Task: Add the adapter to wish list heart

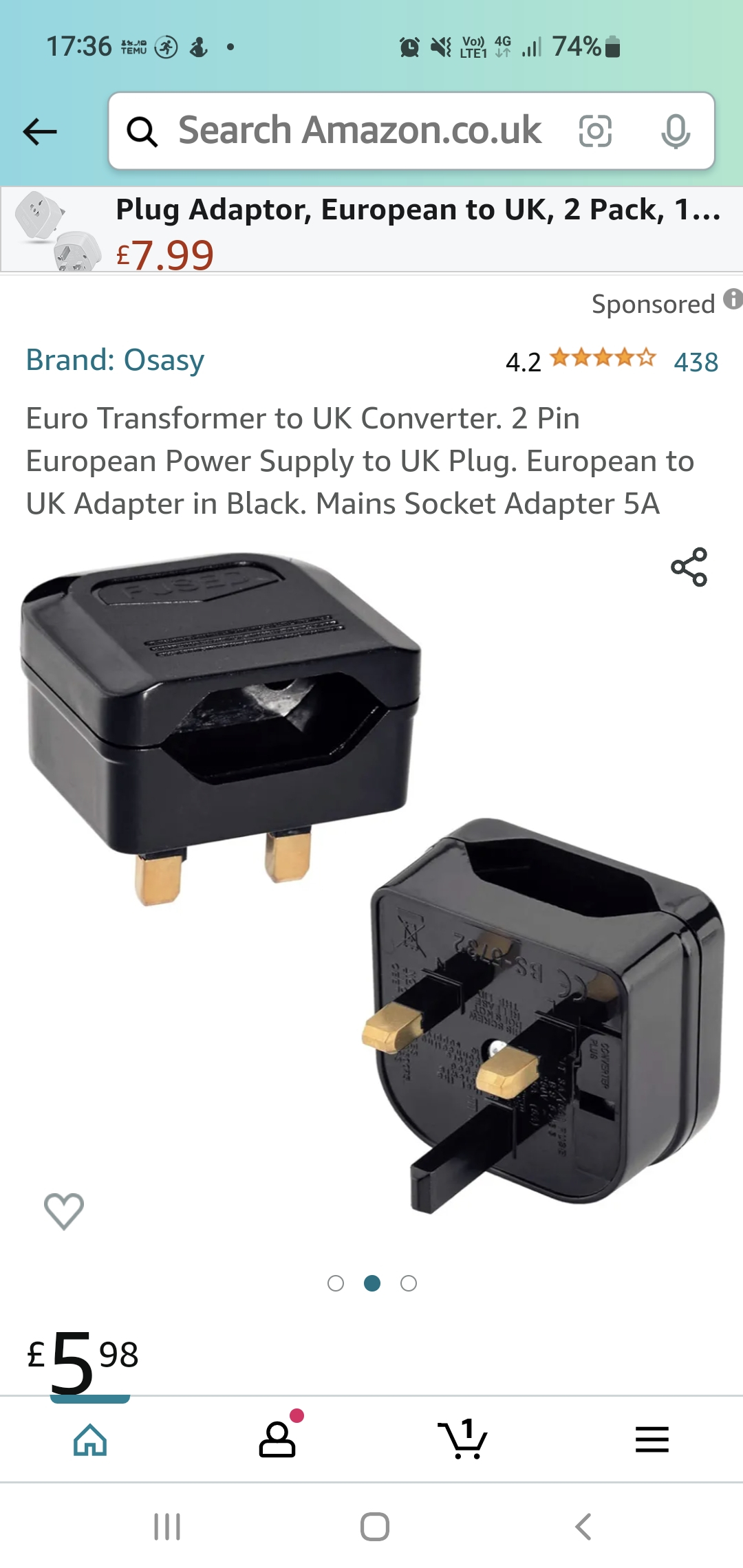Action: click(64, 1210)
